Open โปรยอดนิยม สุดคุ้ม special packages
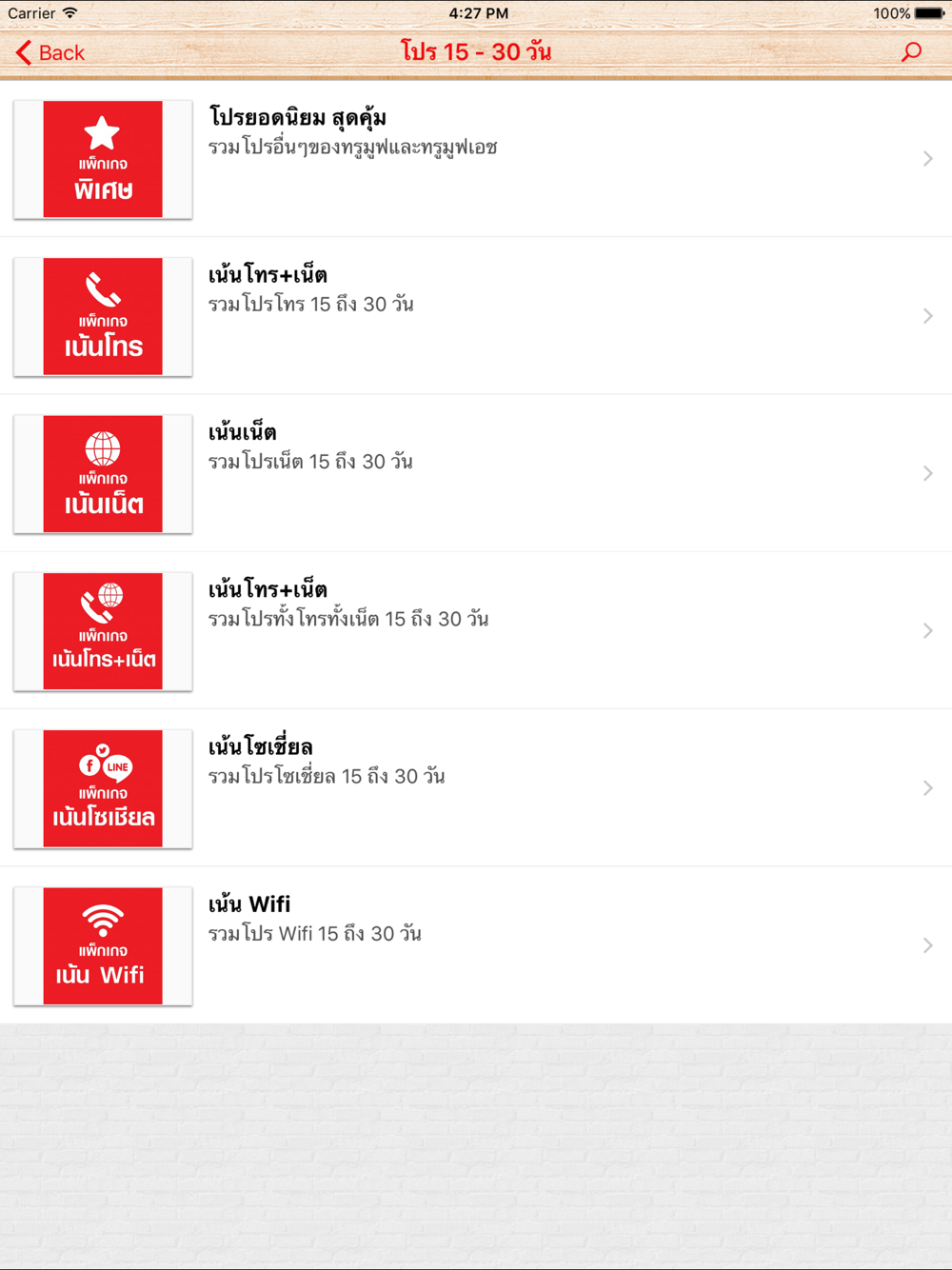This screenshot has height=1270, width=952. (476, 159)
